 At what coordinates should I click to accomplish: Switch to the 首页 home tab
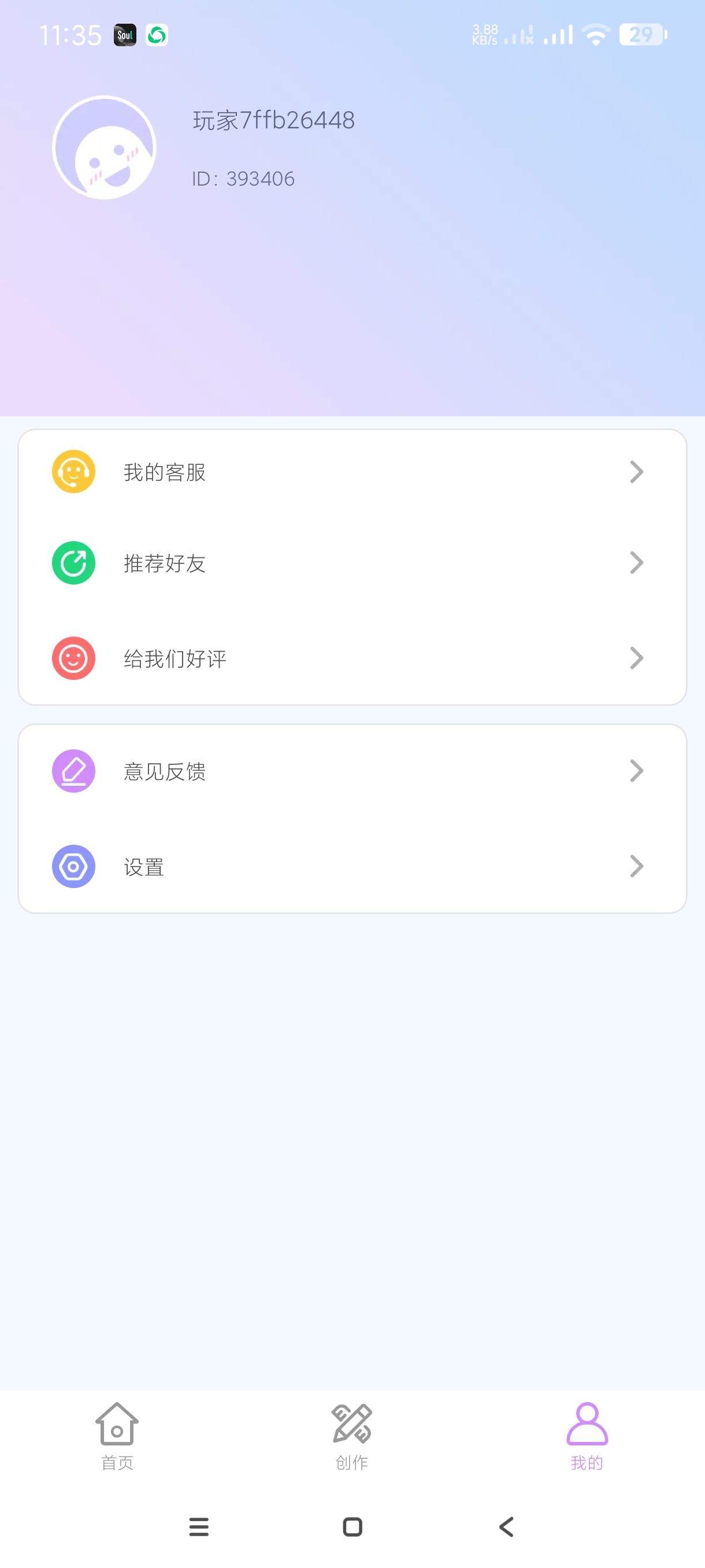point(117,1435)
